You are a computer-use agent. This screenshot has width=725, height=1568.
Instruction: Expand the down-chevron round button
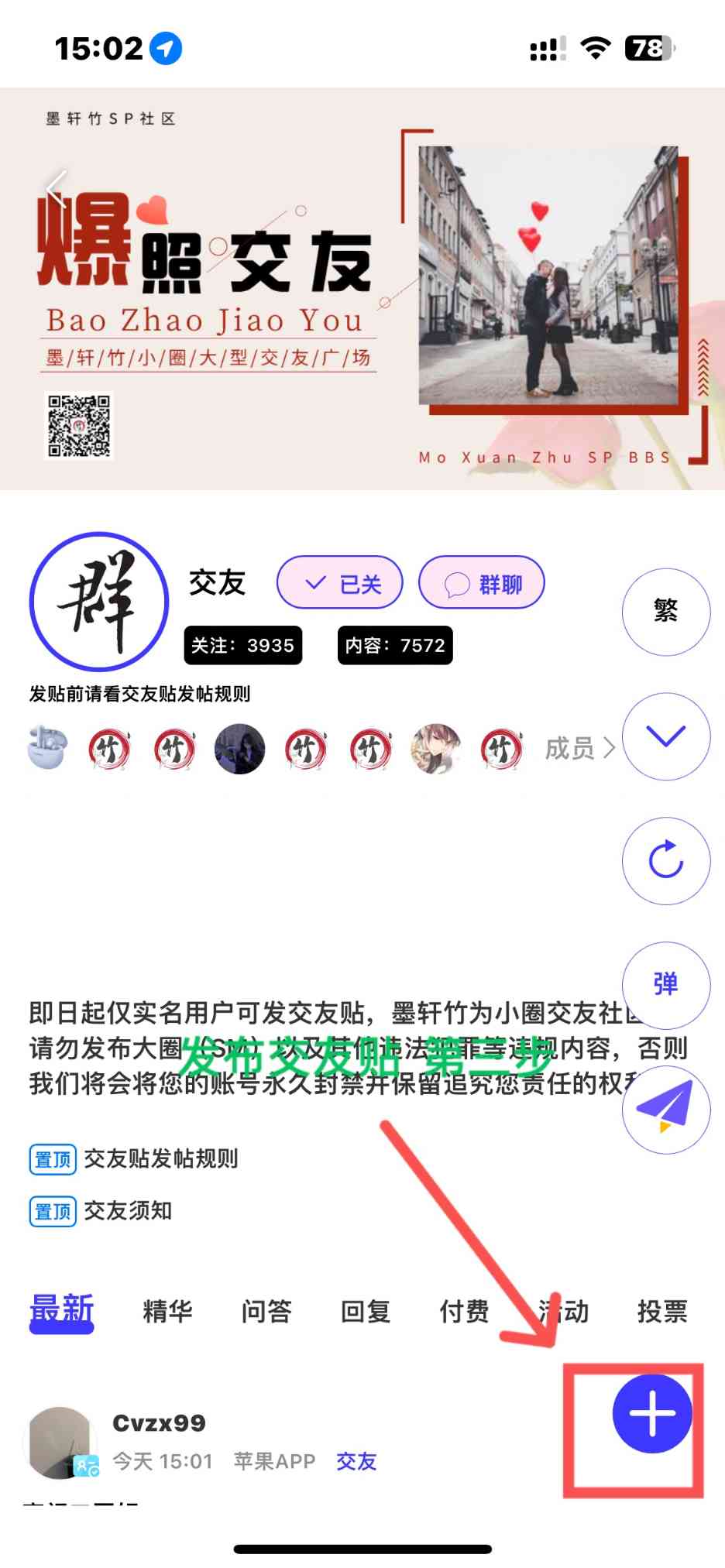(666, 736)
